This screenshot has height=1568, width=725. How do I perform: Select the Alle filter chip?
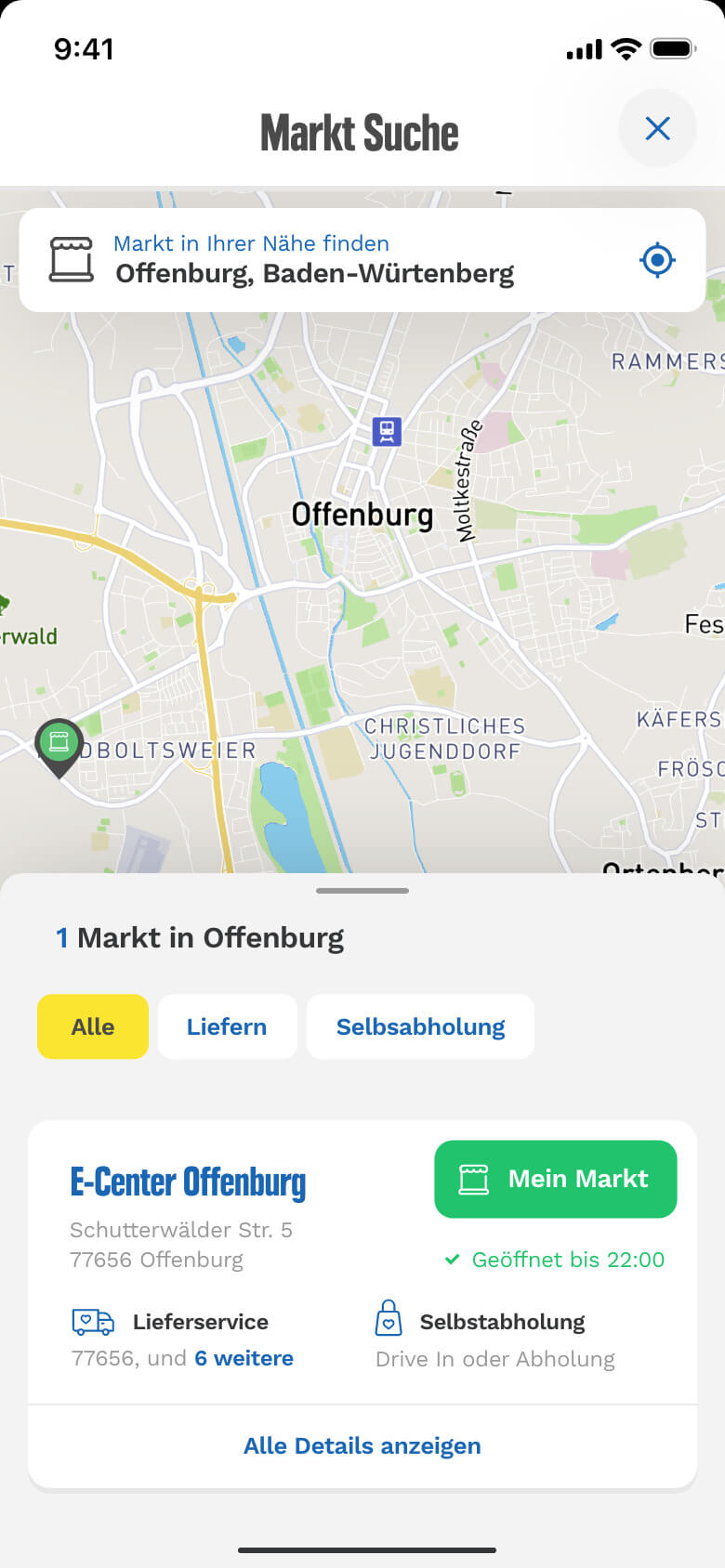pyautogui.click(x=93, y=1026)
